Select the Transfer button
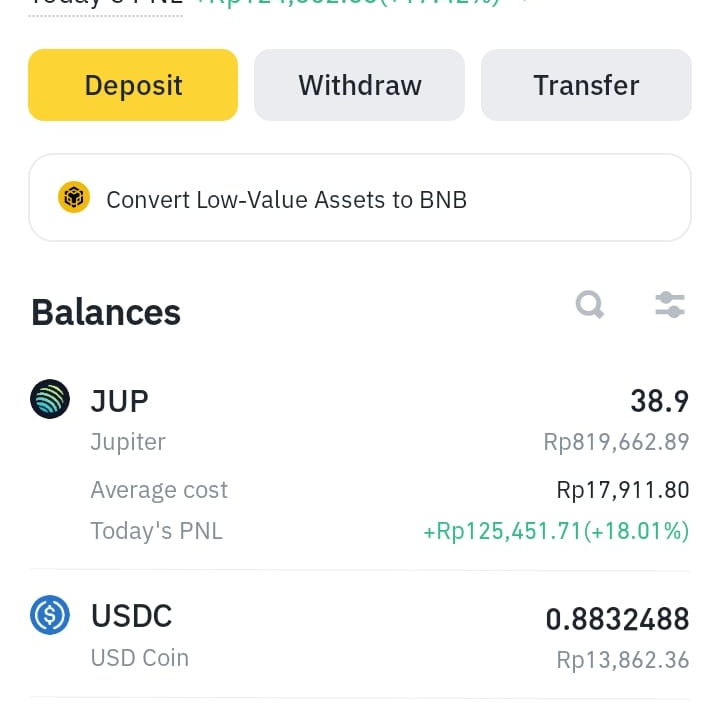Viewport: 720px width, 720px height. [586, 85]
